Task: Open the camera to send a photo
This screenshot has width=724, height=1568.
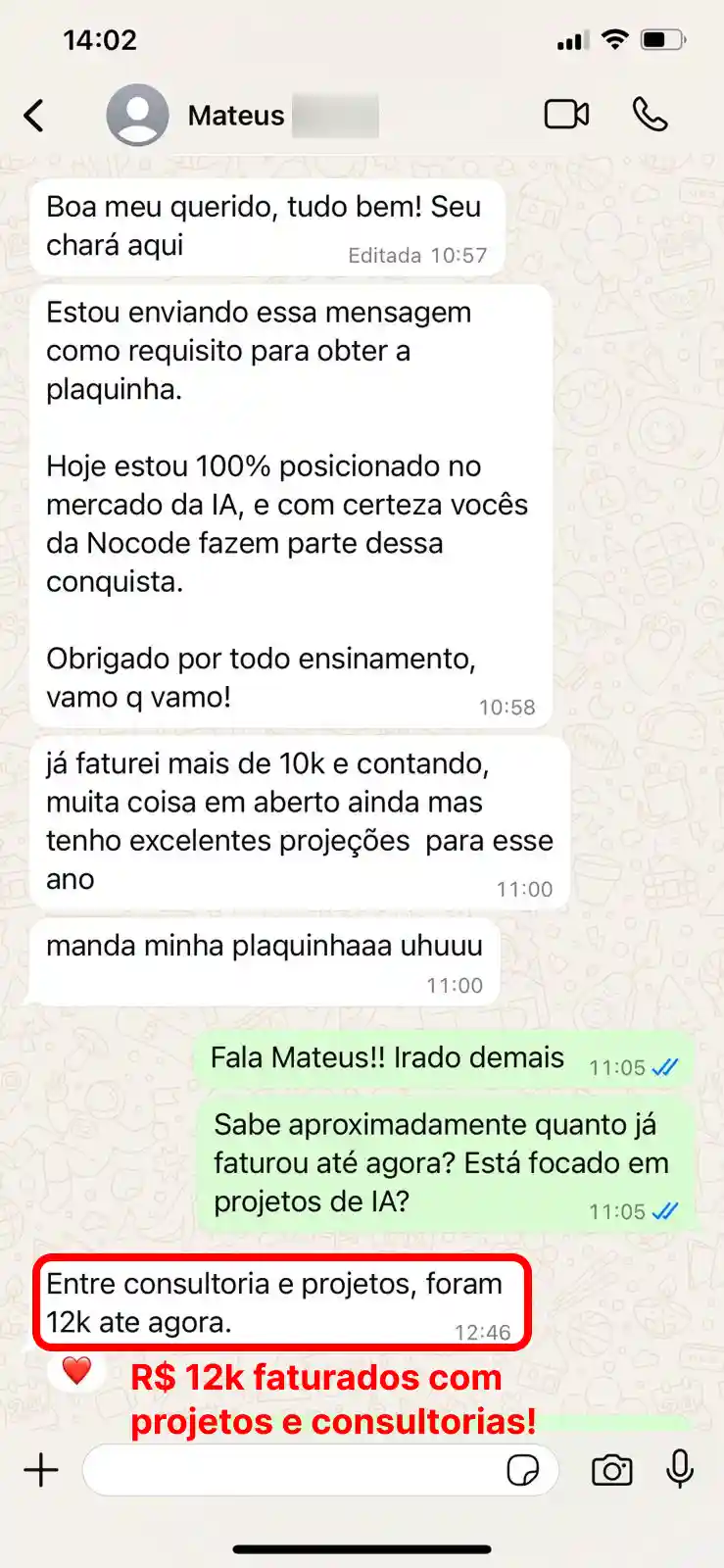Action: (611, 1469)
